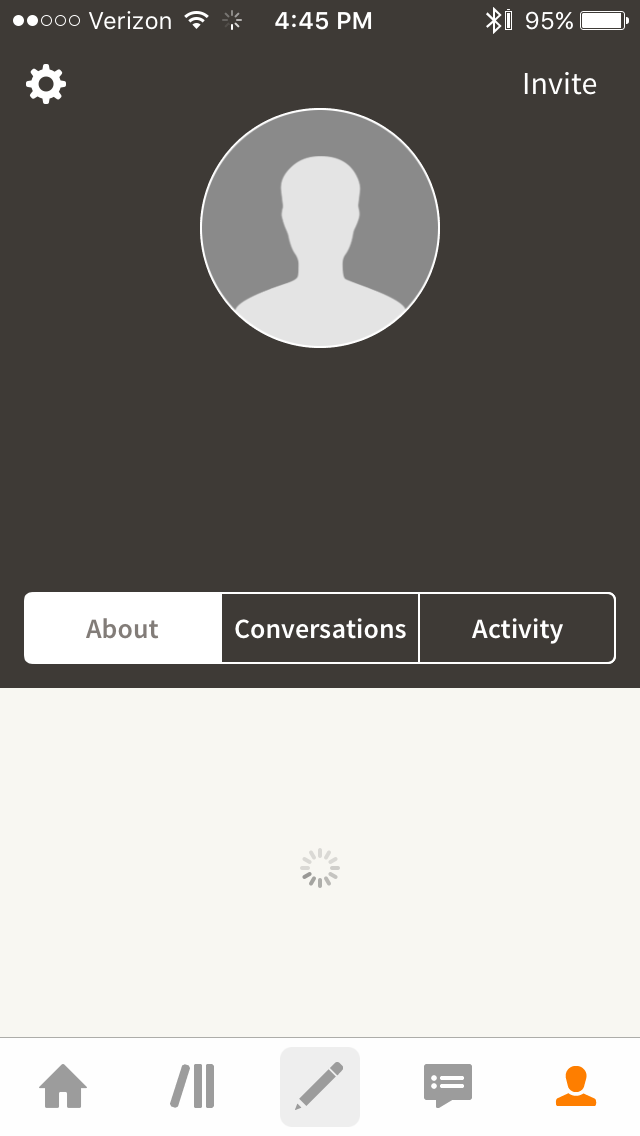This screenshot has height=1136, width=640.
Task: Switch to the Activity segment
Action: coord(518,628)
